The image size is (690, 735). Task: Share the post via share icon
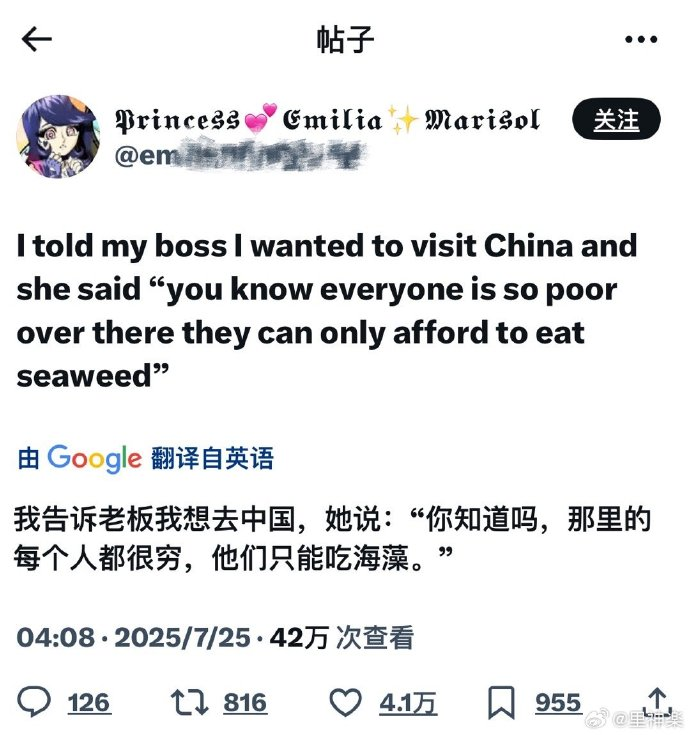coord(657,701)
